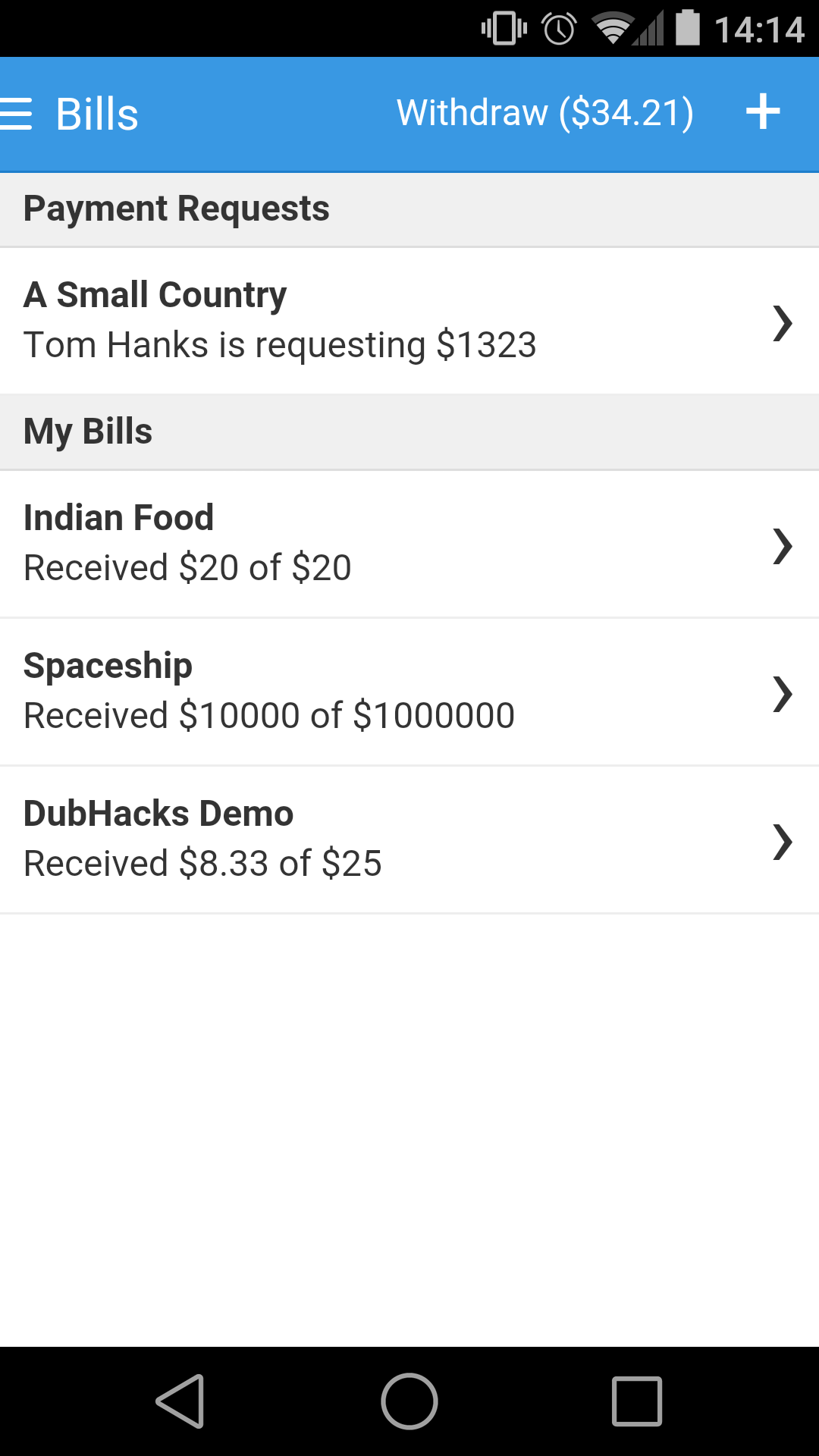Select the DubHacks Demo bill

click(x=409, y=839)
